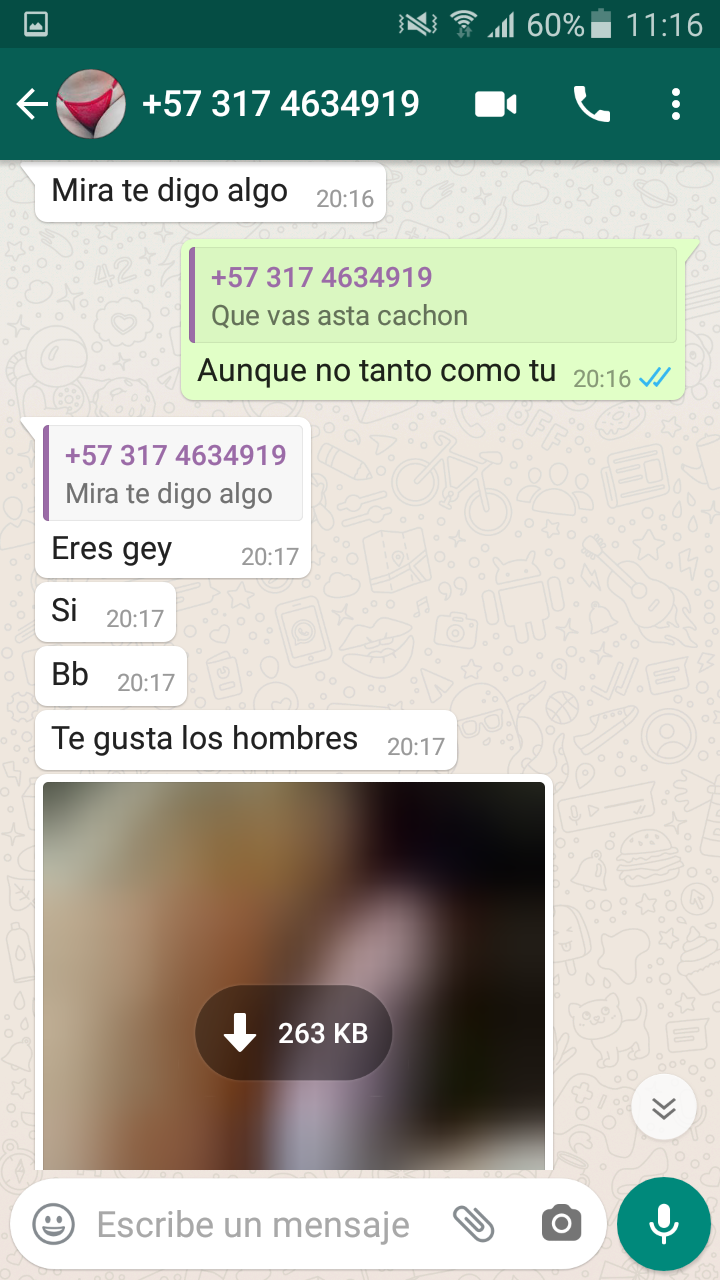Start a video call
Viewport: 720px width, 1280px height.
coord(496,104)
